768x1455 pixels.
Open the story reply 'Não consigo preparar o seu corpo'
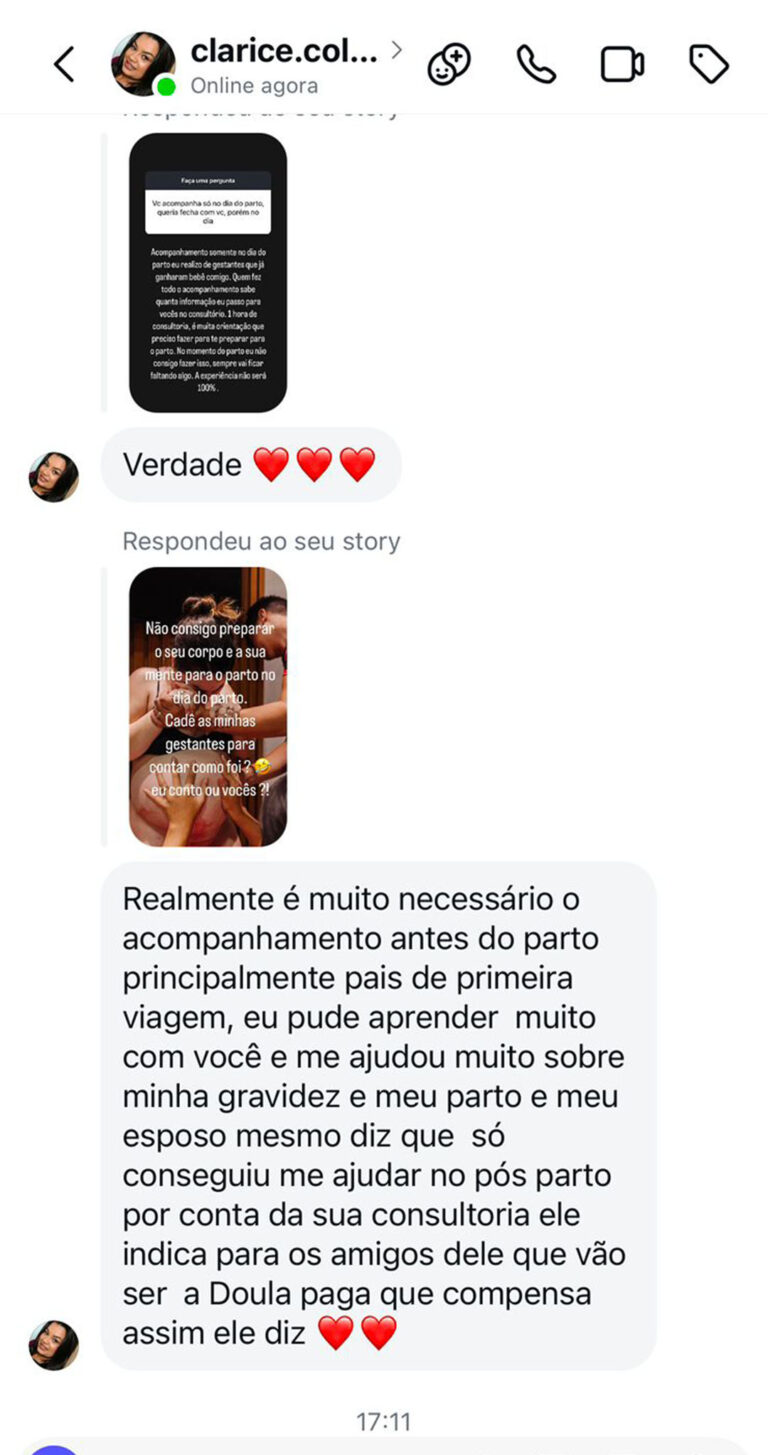pos(208,706)
